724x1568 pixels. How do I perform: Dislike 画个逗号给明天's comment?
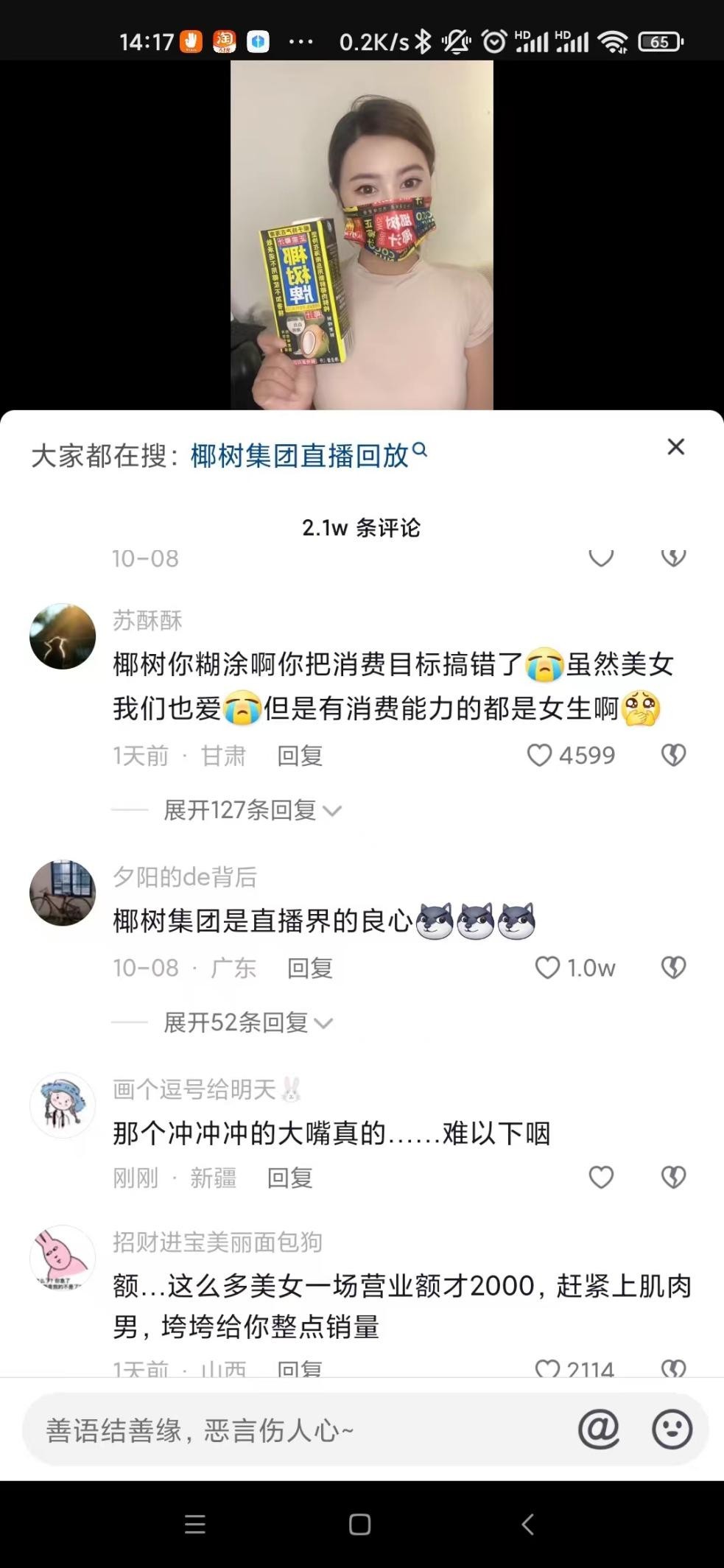pyautogui.click(x=673, y=1177)
